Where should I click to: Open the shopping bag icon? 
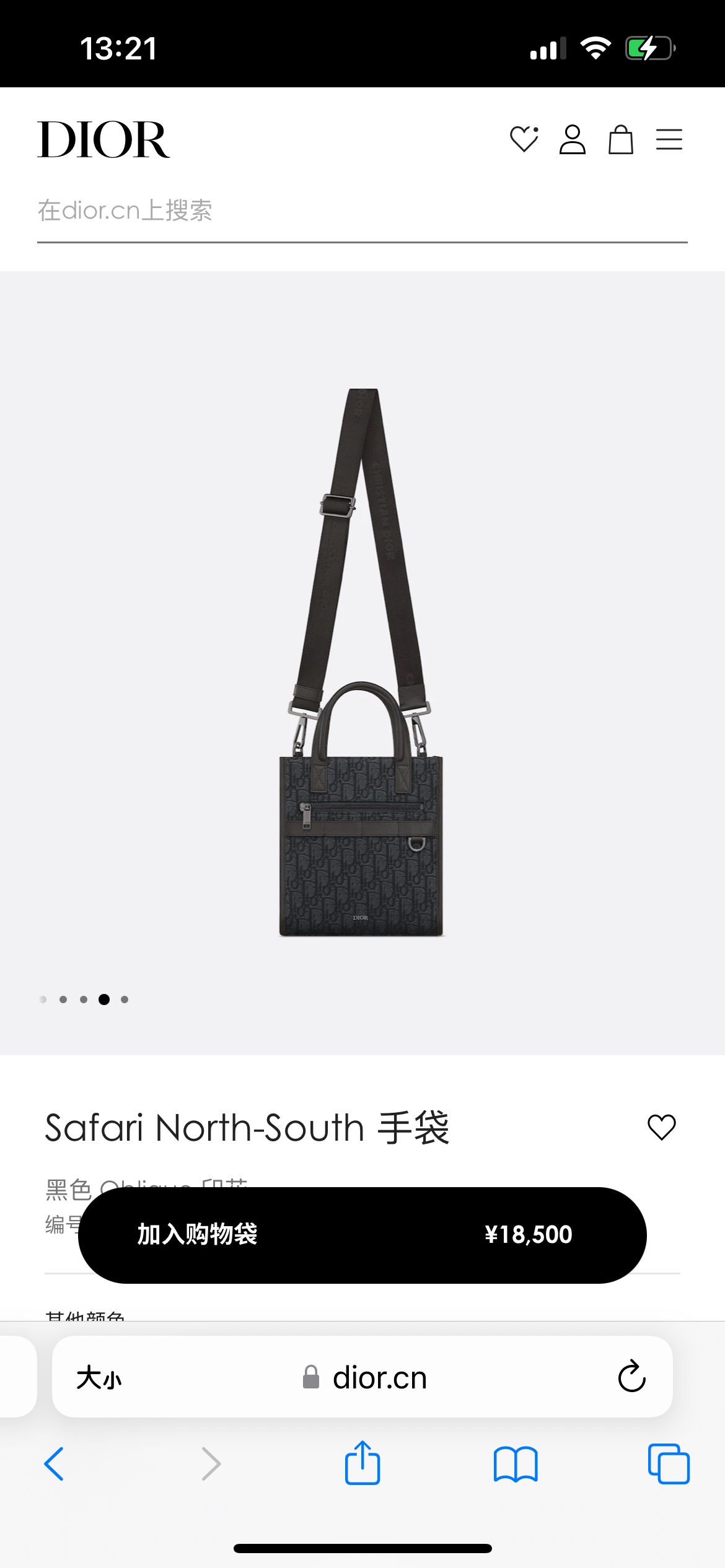click(x=620, y=139)
